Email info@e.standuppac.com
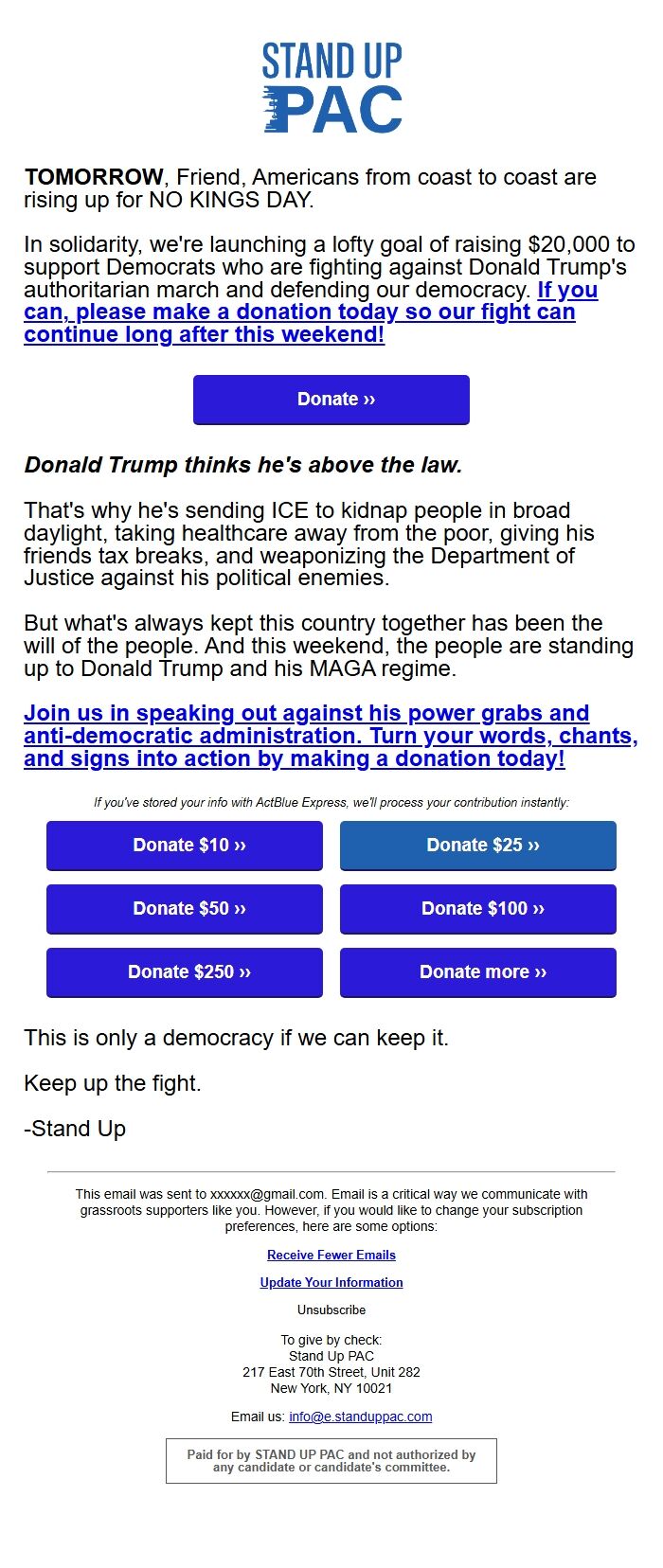The width and height of the screenshot is (663, 1568). (361, 1417)
